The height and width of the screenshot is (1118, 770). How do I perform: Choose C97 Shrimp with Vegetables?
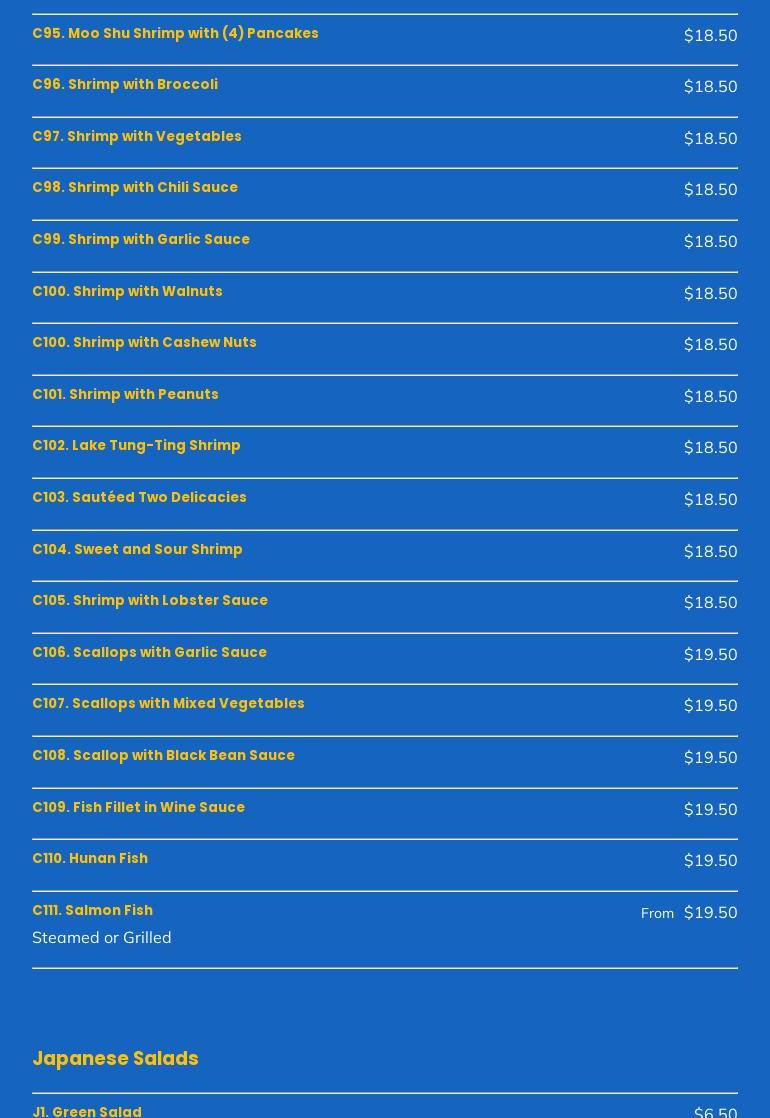(x=137, y=137)
